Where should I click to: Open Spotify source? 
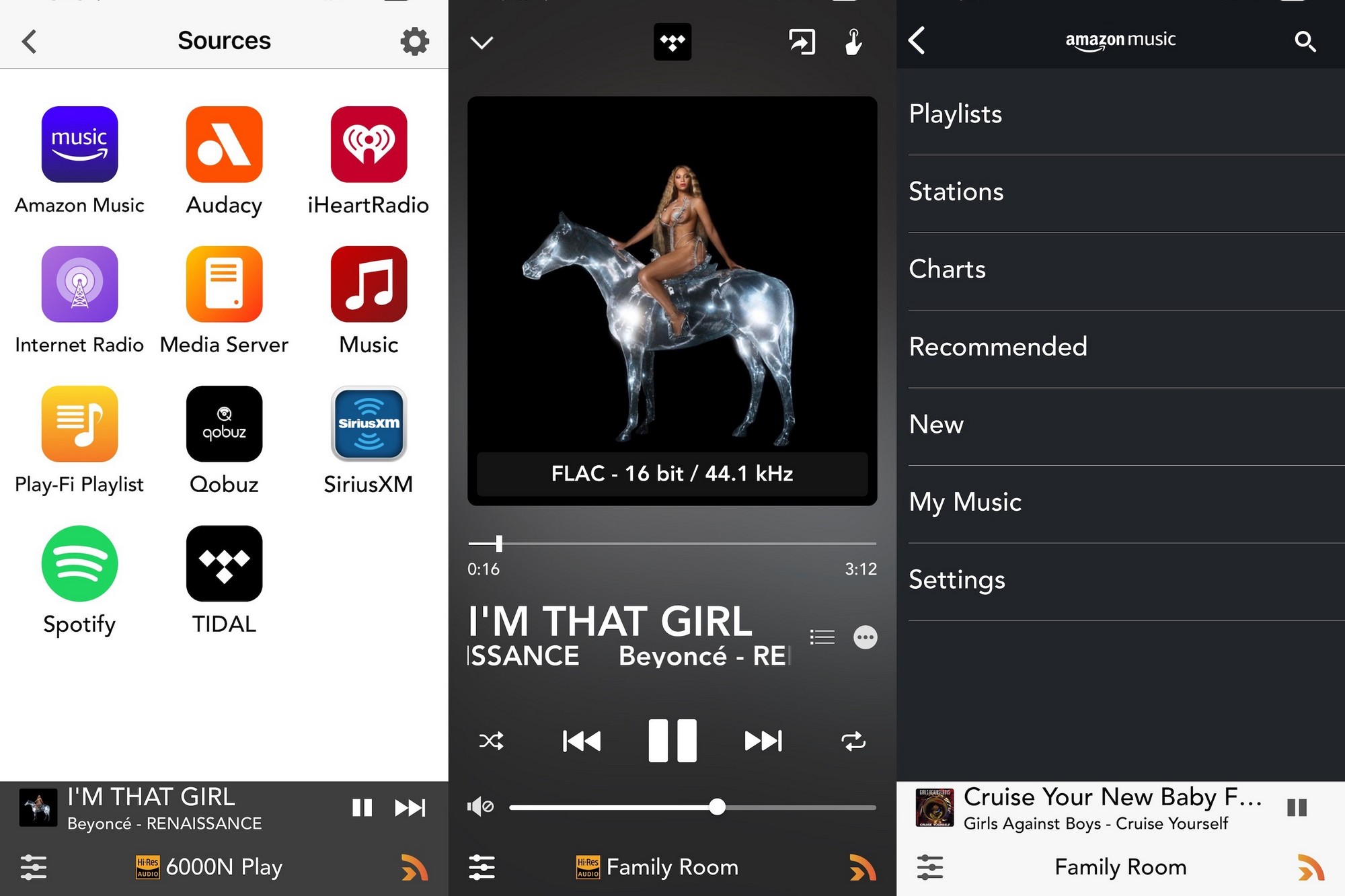click(79, 563)
